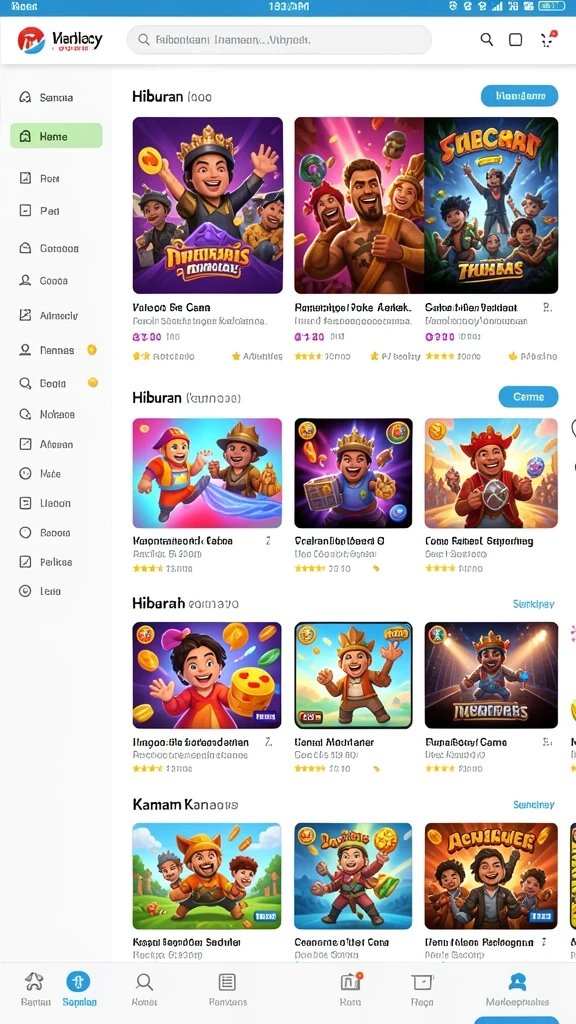576x1024 pixels.
Task: Switch to the last profile-icon tab in the bottom bar
Action: [517, 989]
